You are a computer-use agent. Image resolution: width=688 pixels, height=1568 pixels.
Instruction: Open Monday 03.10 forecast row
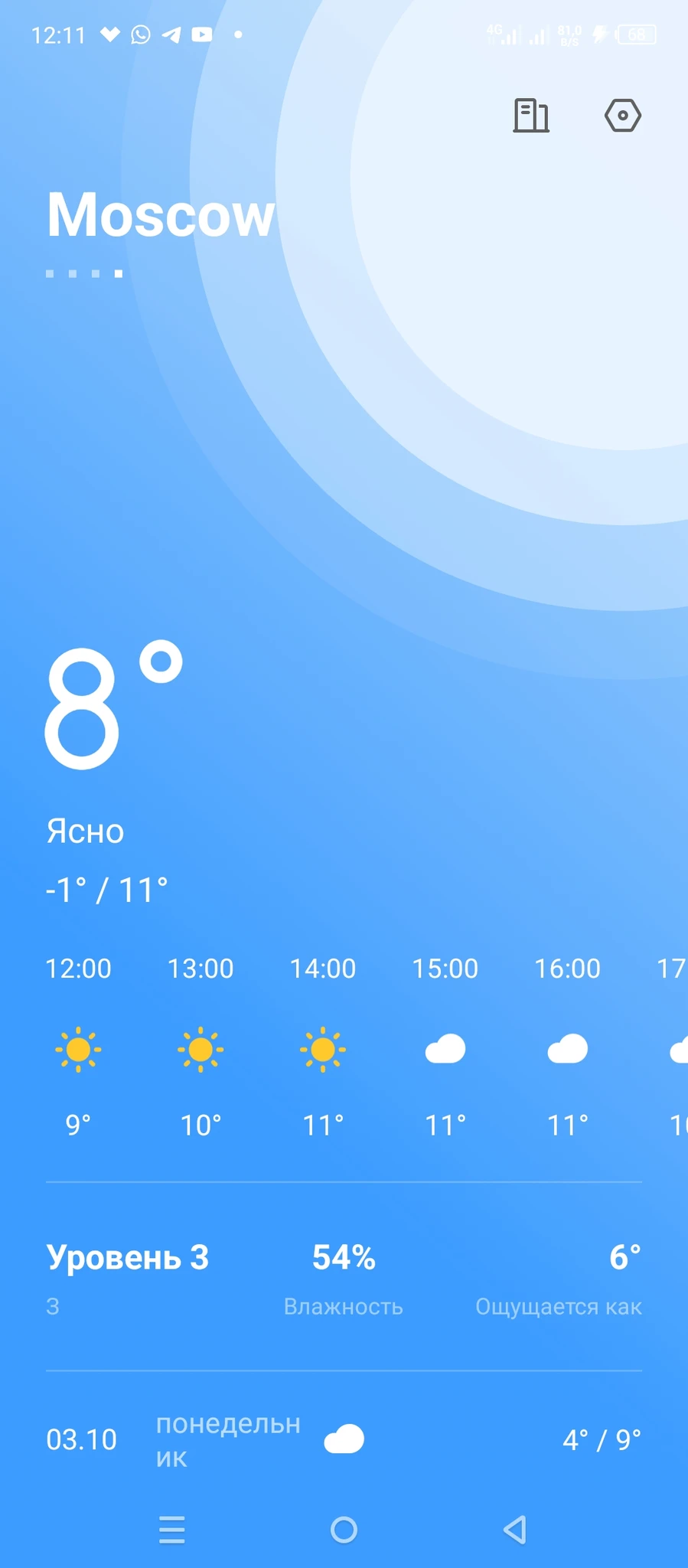tap(344, 1440)
